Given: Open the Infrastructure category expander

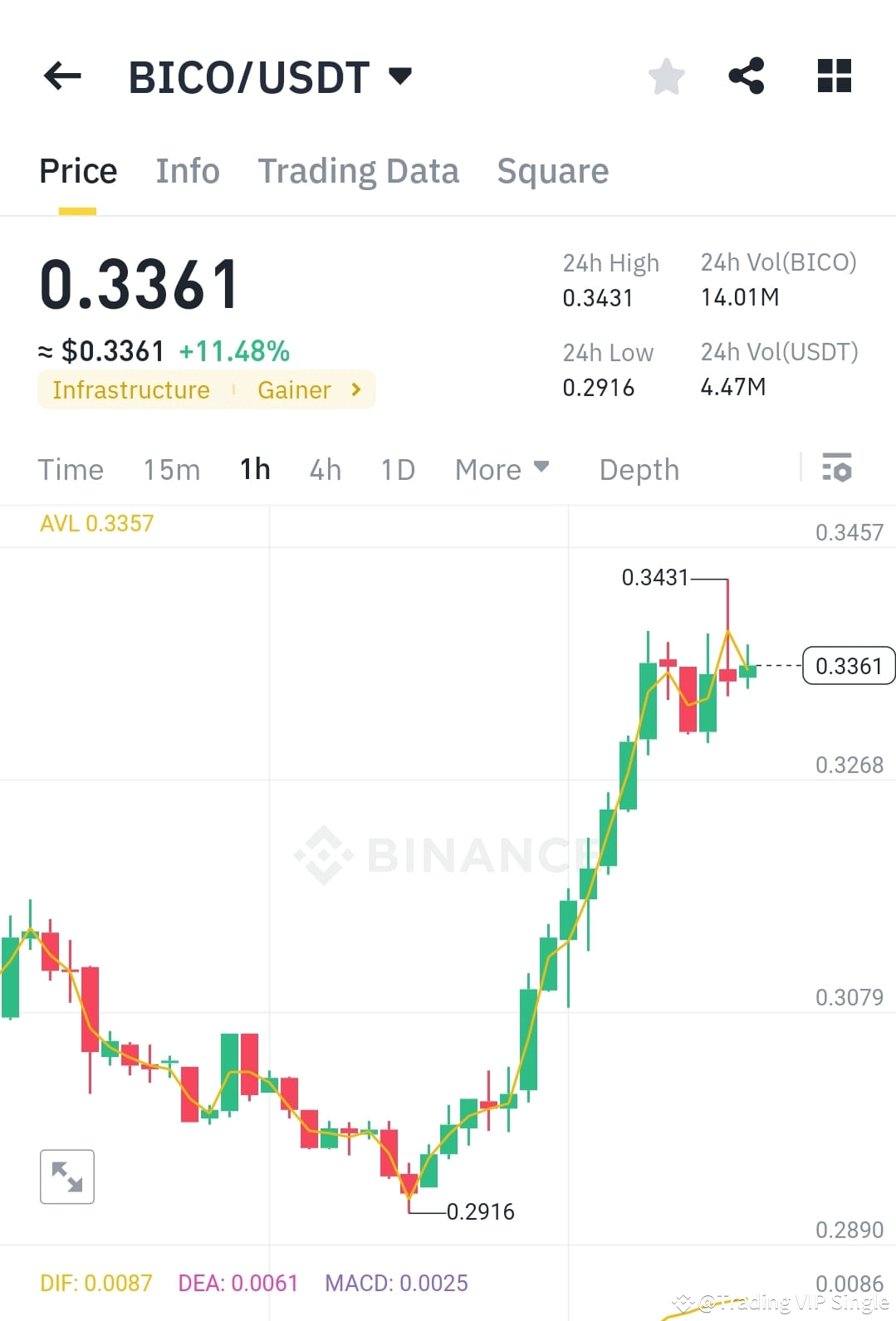Looking at the screenshot, I should [130, 389].
